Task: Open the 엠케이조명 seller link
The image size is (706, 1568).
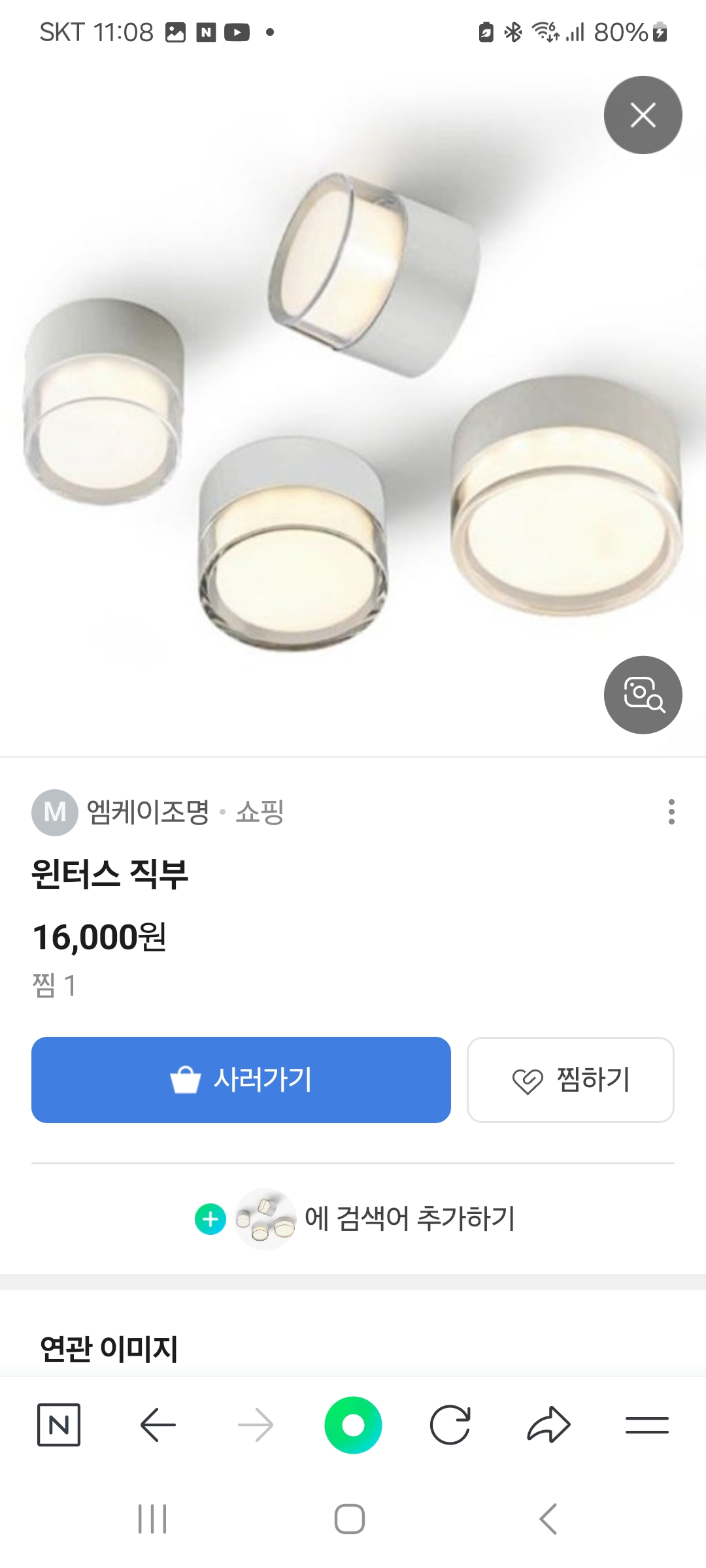Action: pos(148,812)
